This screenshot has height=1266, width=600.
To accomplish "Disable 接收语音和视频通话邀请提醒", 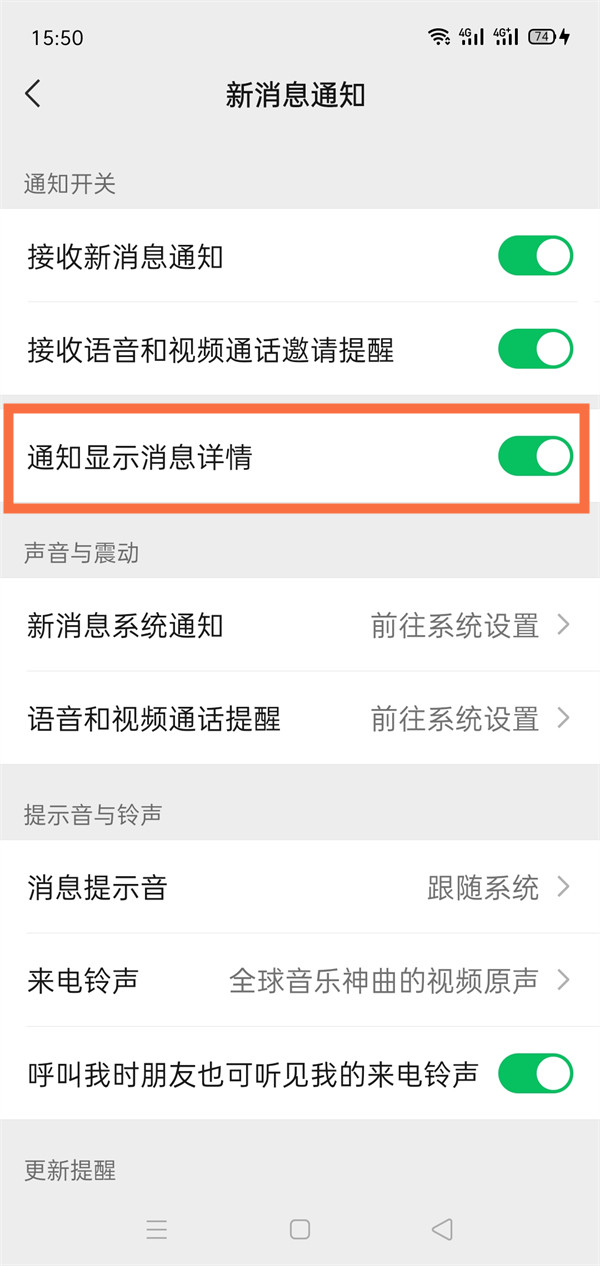I will 536,349.
